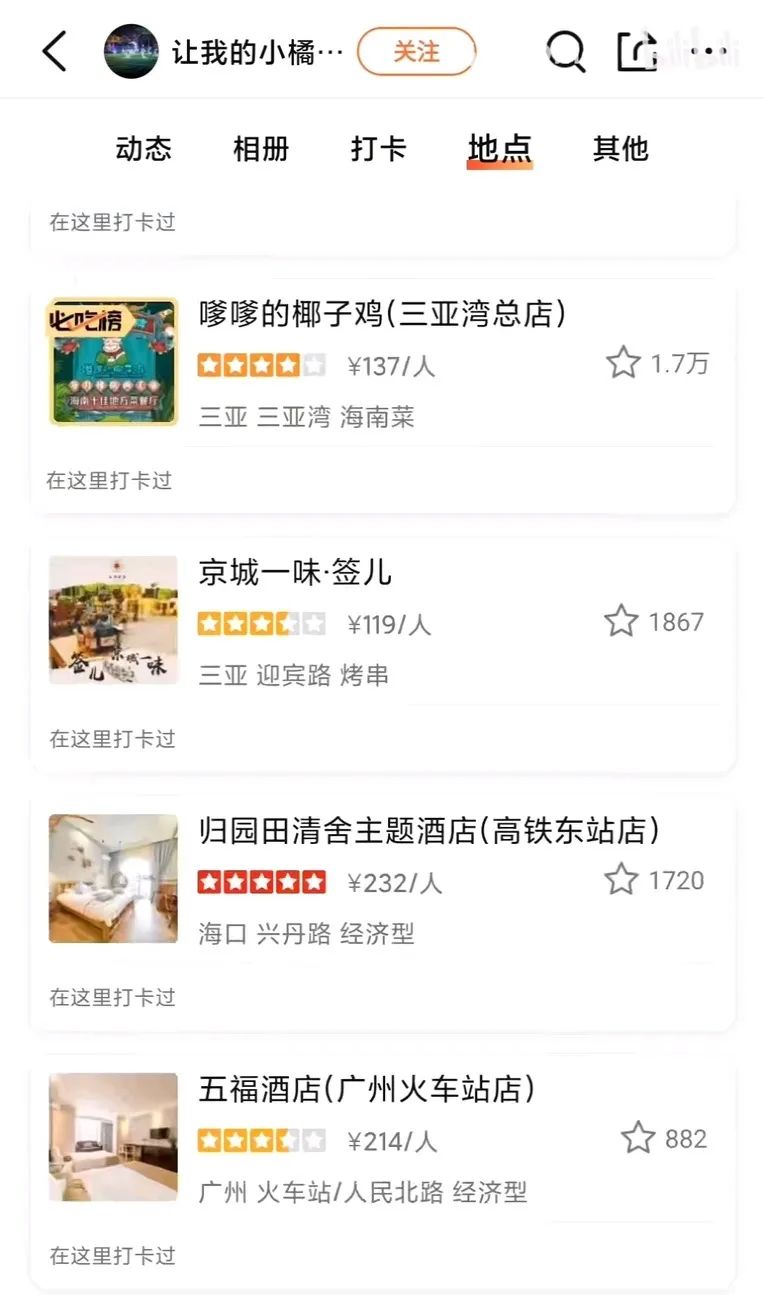
Task: Select the 地点 tab
Action: coord(499,149)
